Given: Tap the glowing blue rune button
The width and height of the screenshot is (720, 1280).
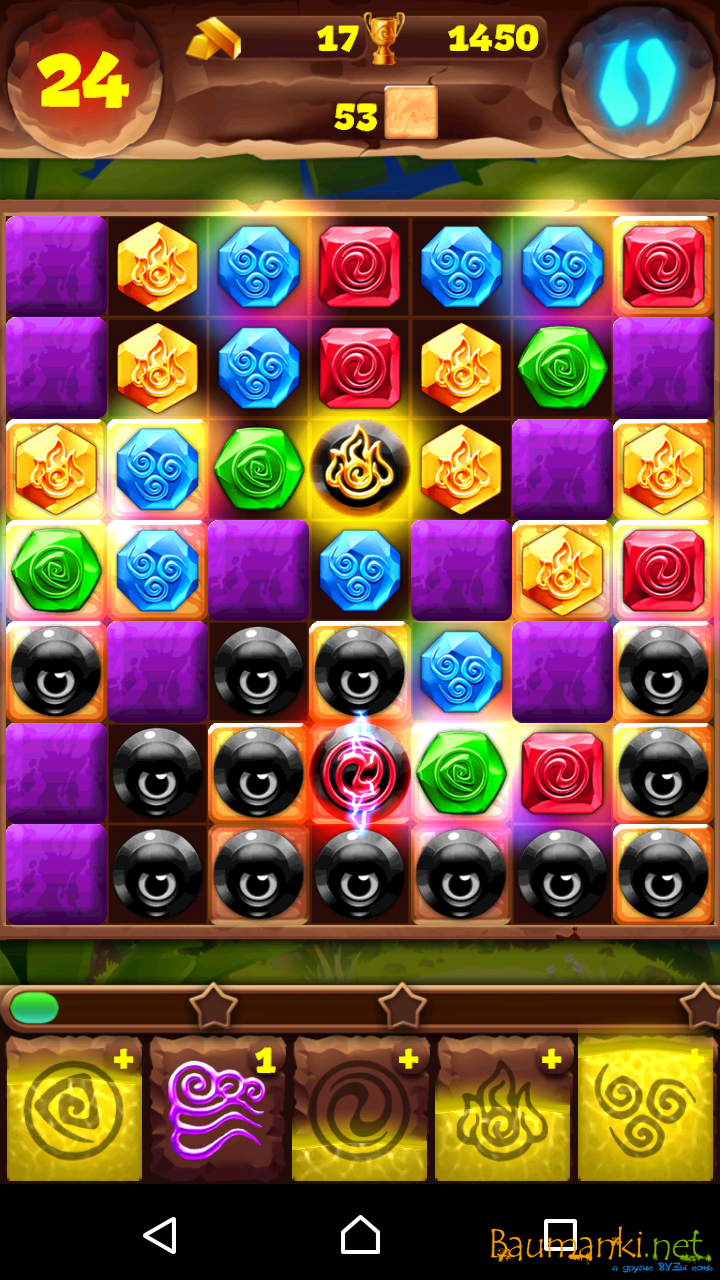Looking at the screenshot, I should (x=637, y=82).
